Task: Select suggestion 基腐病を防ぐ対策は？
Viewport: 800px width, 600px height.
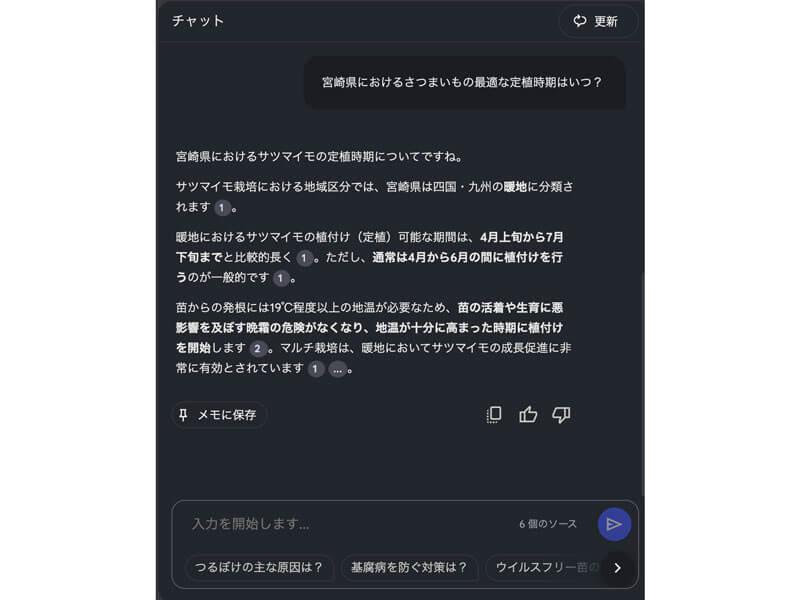Action: pos(409,567)
